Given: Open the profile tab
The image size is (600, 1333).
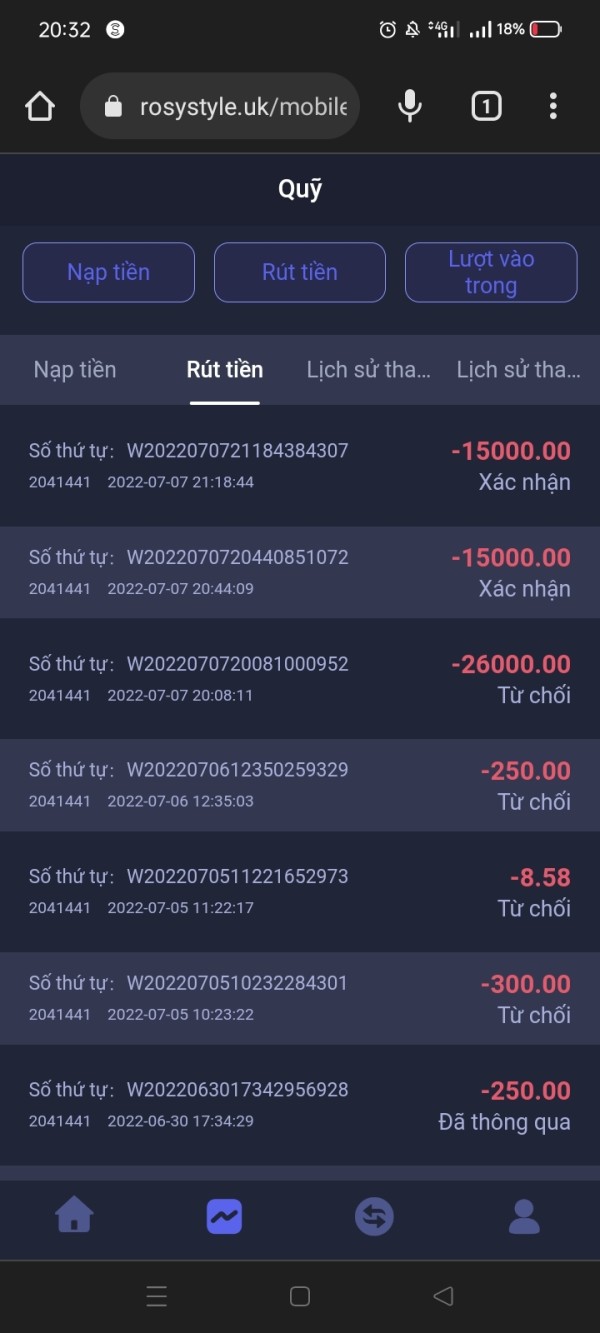Looking at the screenshot, I should (524, 1217).
